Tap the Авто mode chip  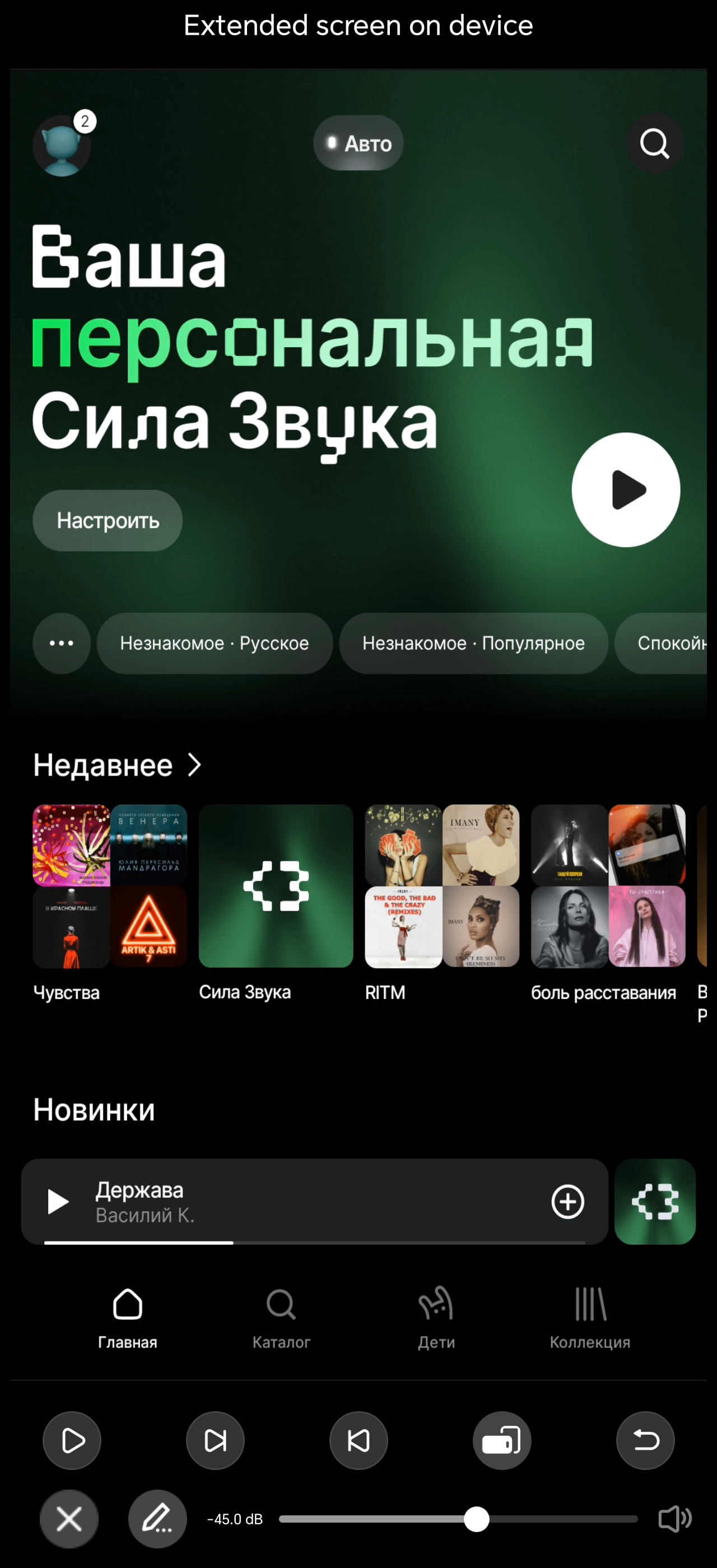pyautogui.click(x=358, y=143)
